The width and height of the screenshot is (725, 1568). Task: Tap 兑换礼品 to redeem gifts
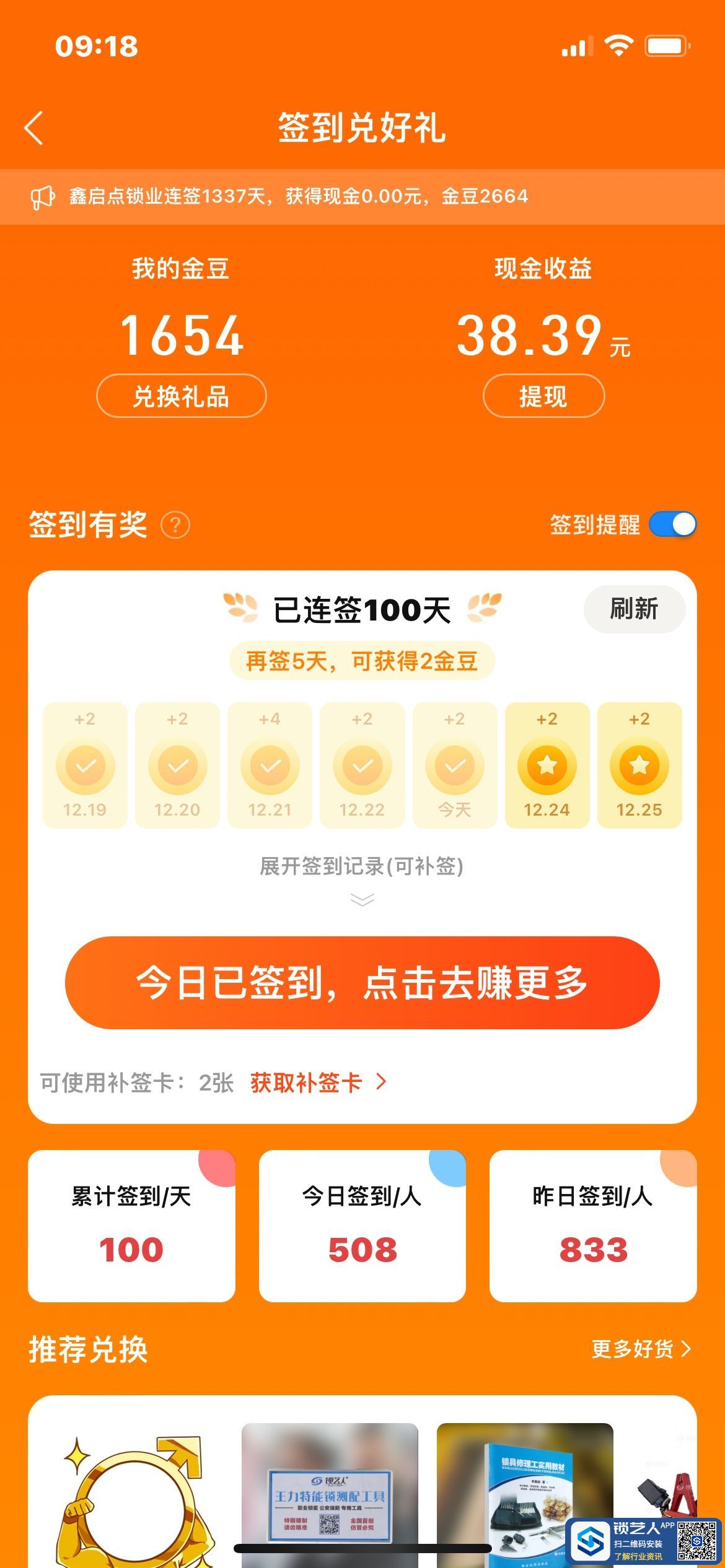tap(181, 396)
